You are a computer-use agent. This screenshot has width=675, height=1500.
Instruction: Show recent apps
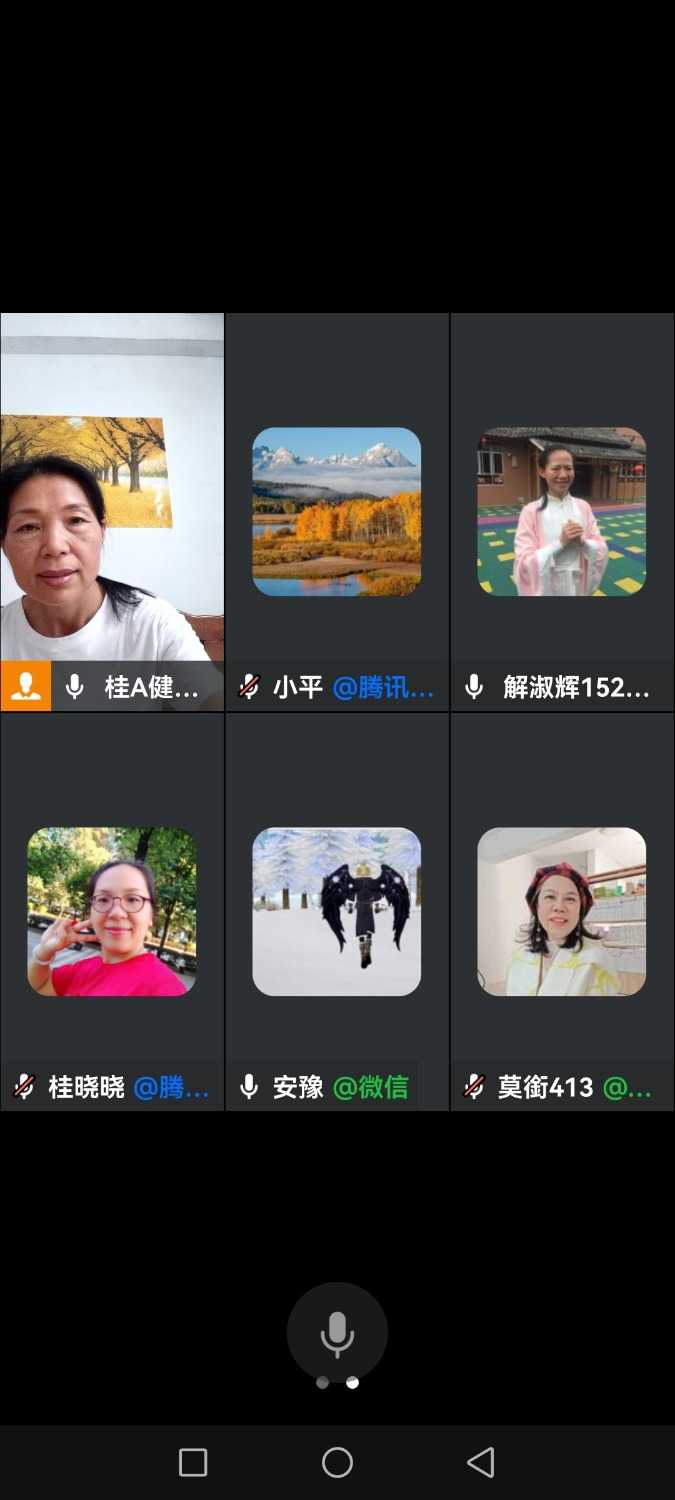coord(193,1463)
